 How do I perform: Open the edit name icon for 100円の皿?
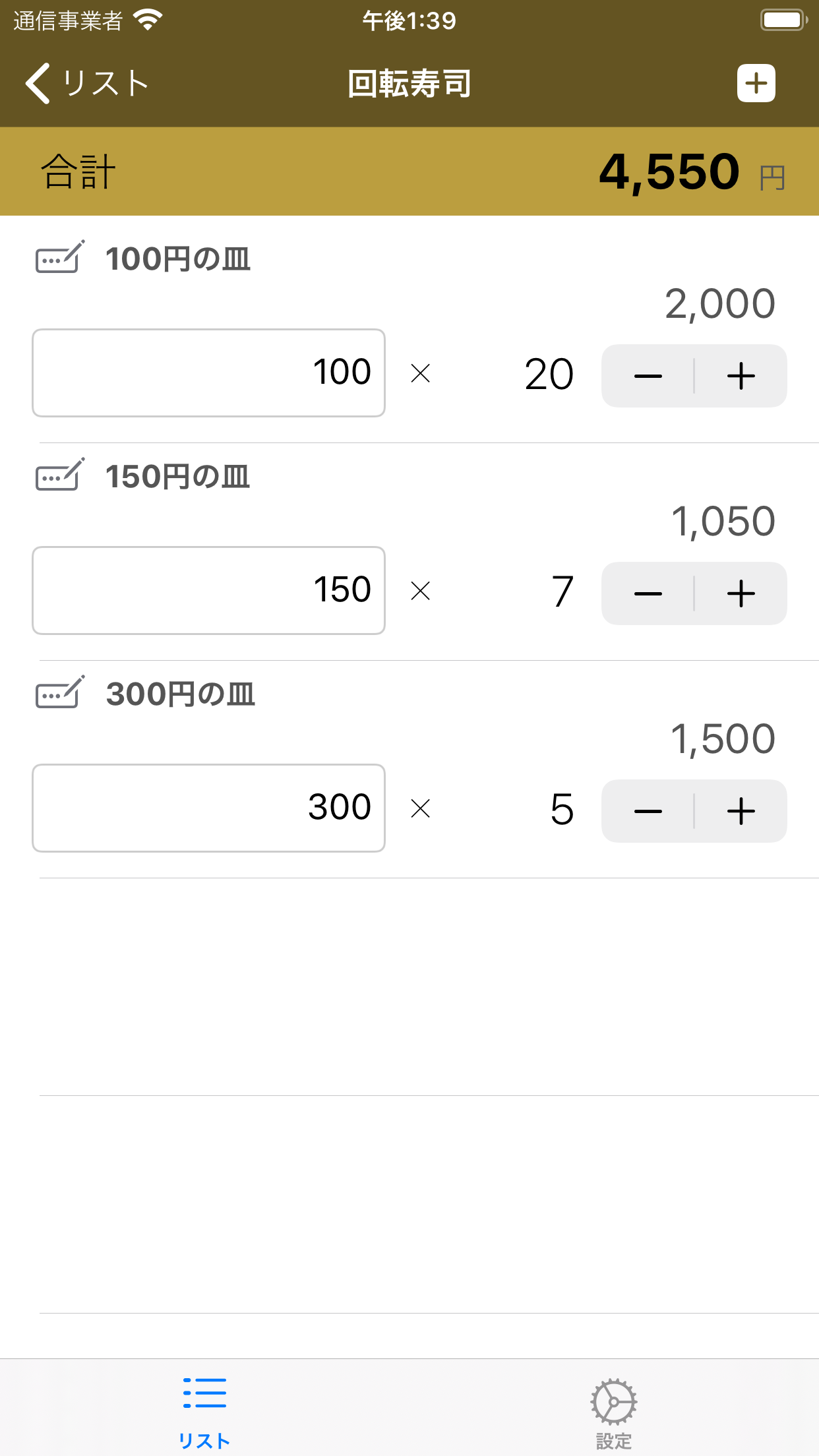click(x=58, y=260)
